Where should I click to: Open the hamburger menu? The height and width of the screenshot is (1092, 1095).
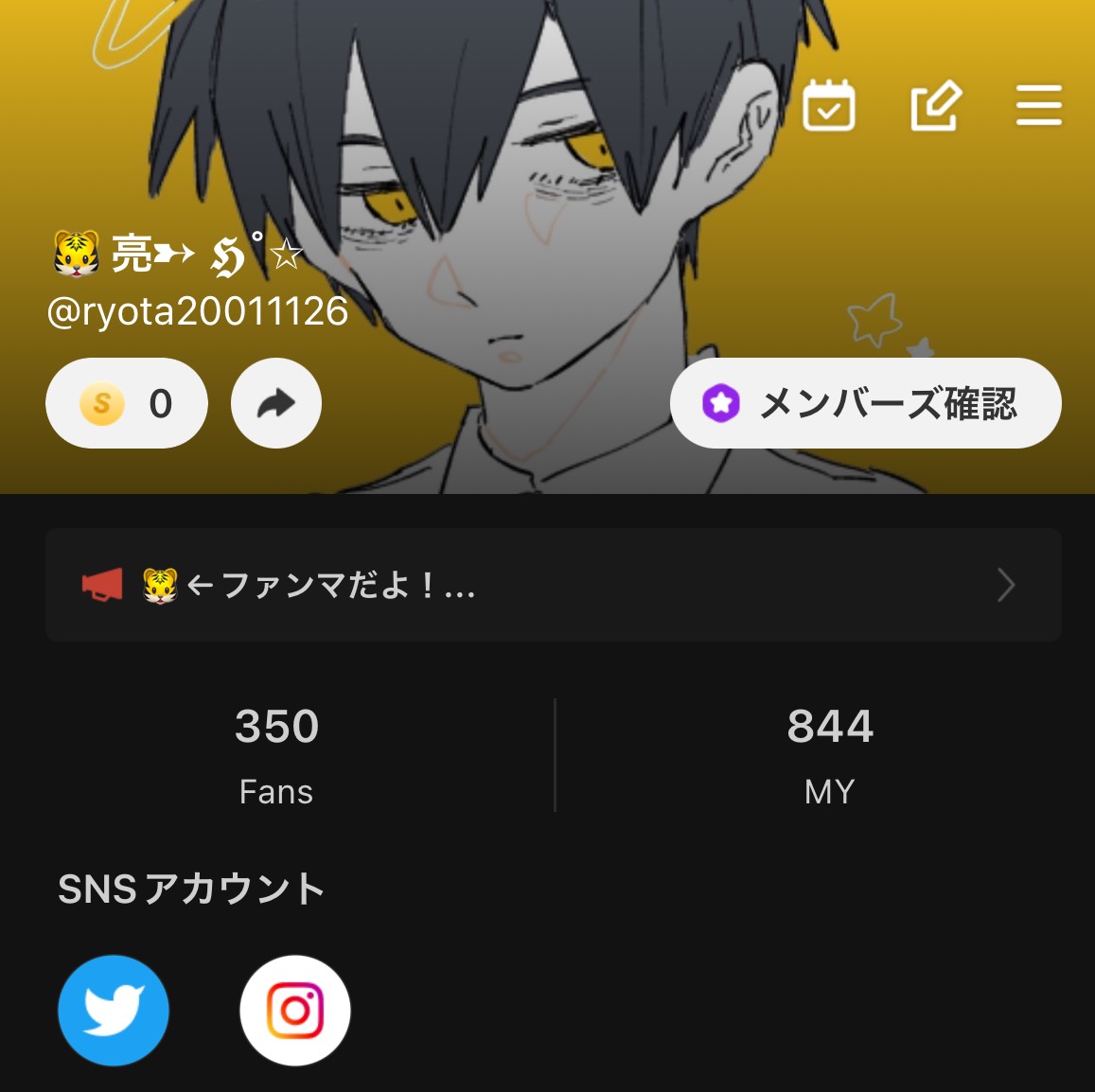(1038, 105)
